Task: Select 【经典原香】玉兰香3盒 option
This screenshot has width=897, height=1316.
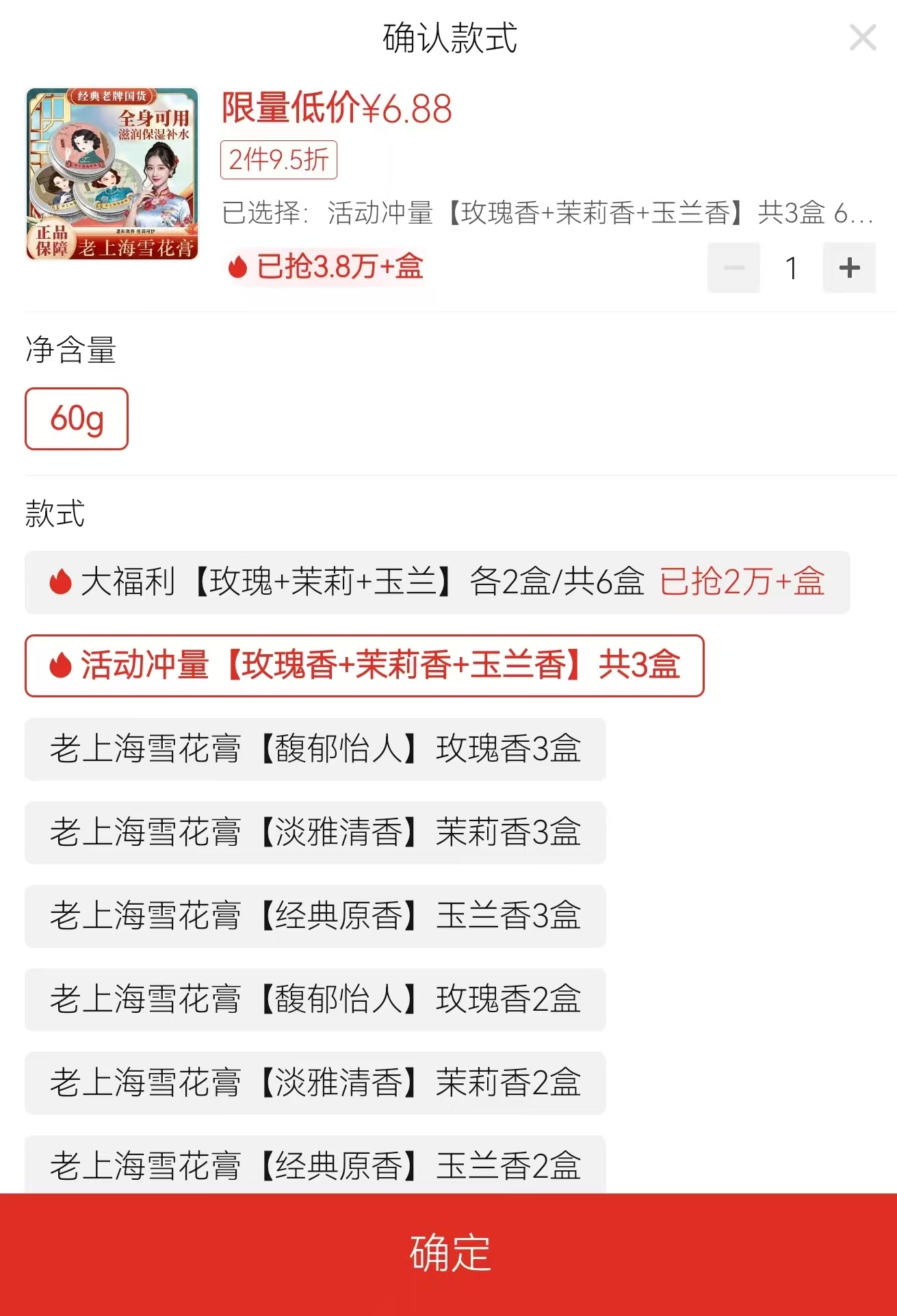Action: pos(315,916)
